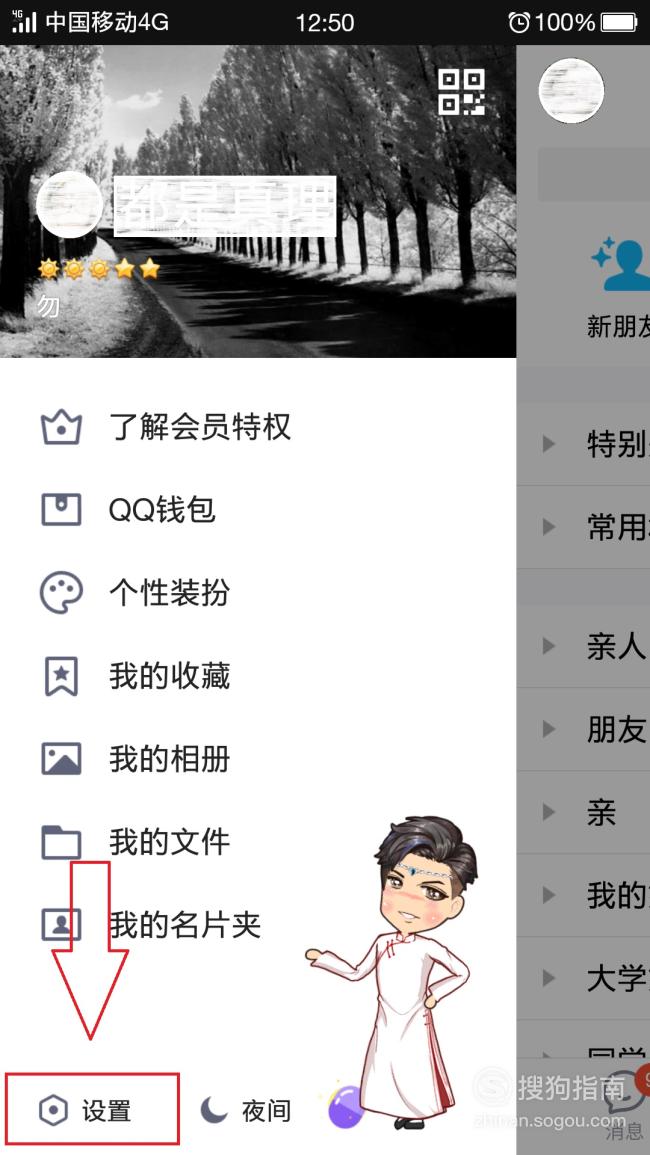Open 了解会员特权 menu item

pyautogui.click(x=258, y=427)
